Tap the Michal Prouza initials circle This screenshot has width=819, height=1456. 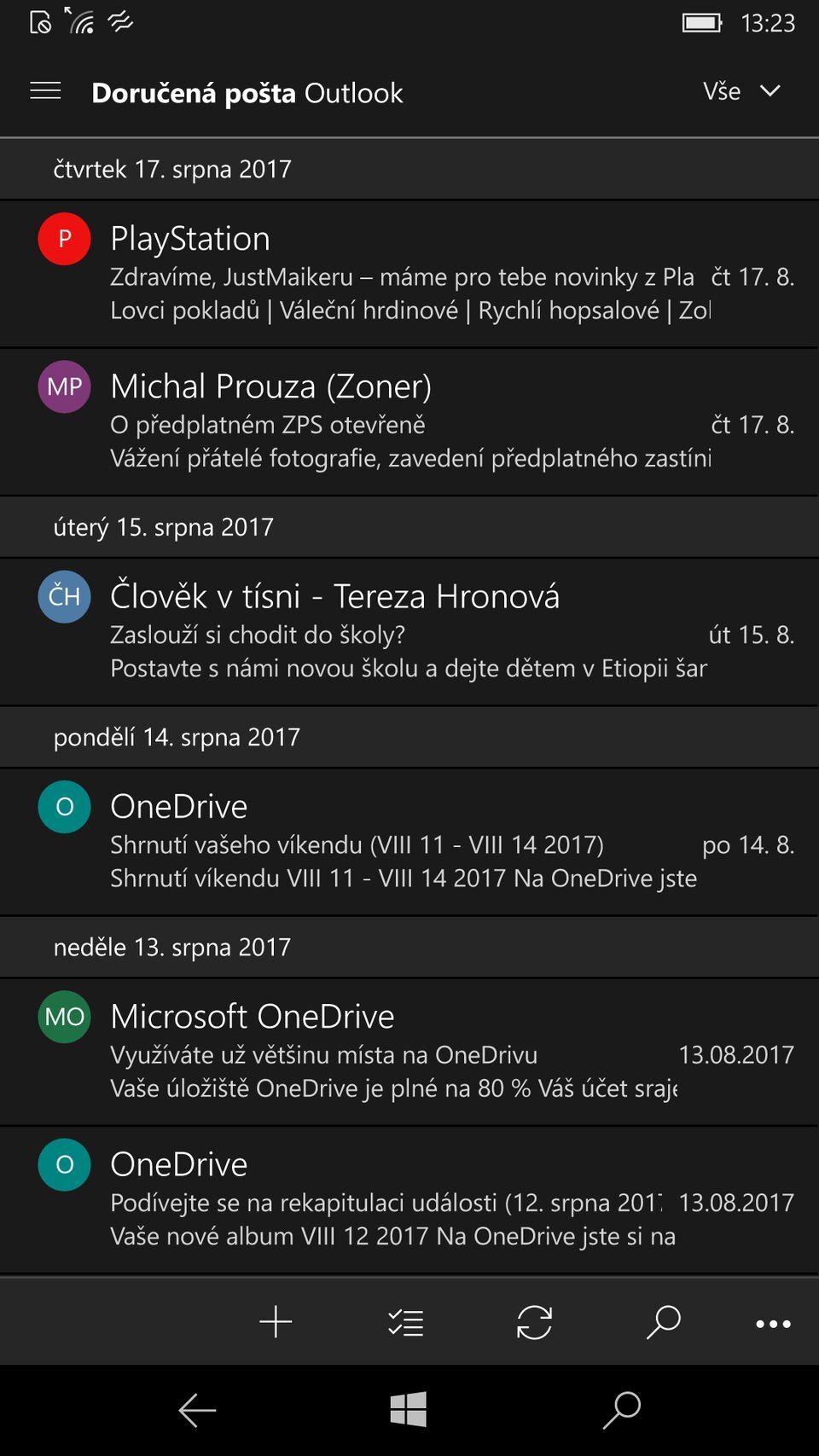tap(63, 386)
